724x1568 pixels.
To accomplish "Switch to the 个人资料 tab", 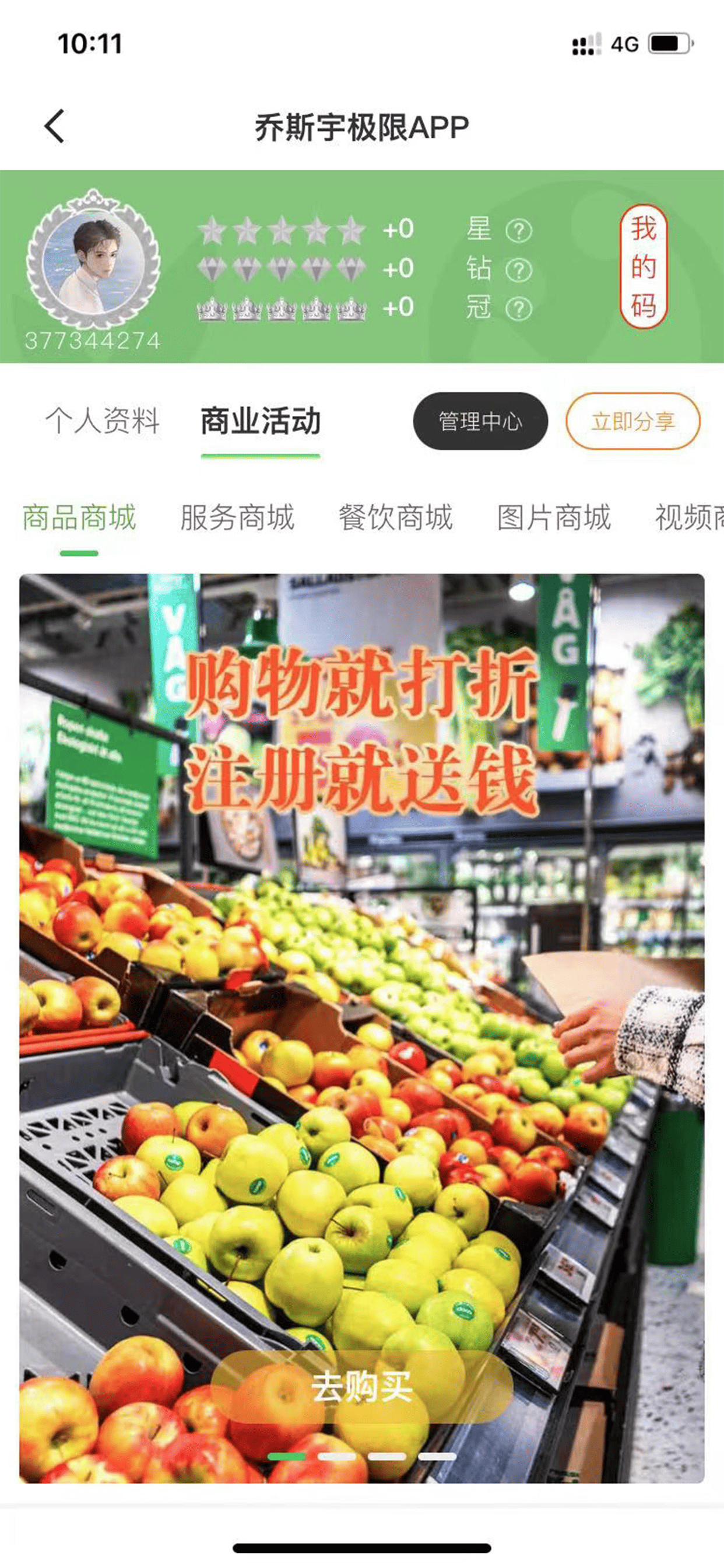I will coord(103,421).
